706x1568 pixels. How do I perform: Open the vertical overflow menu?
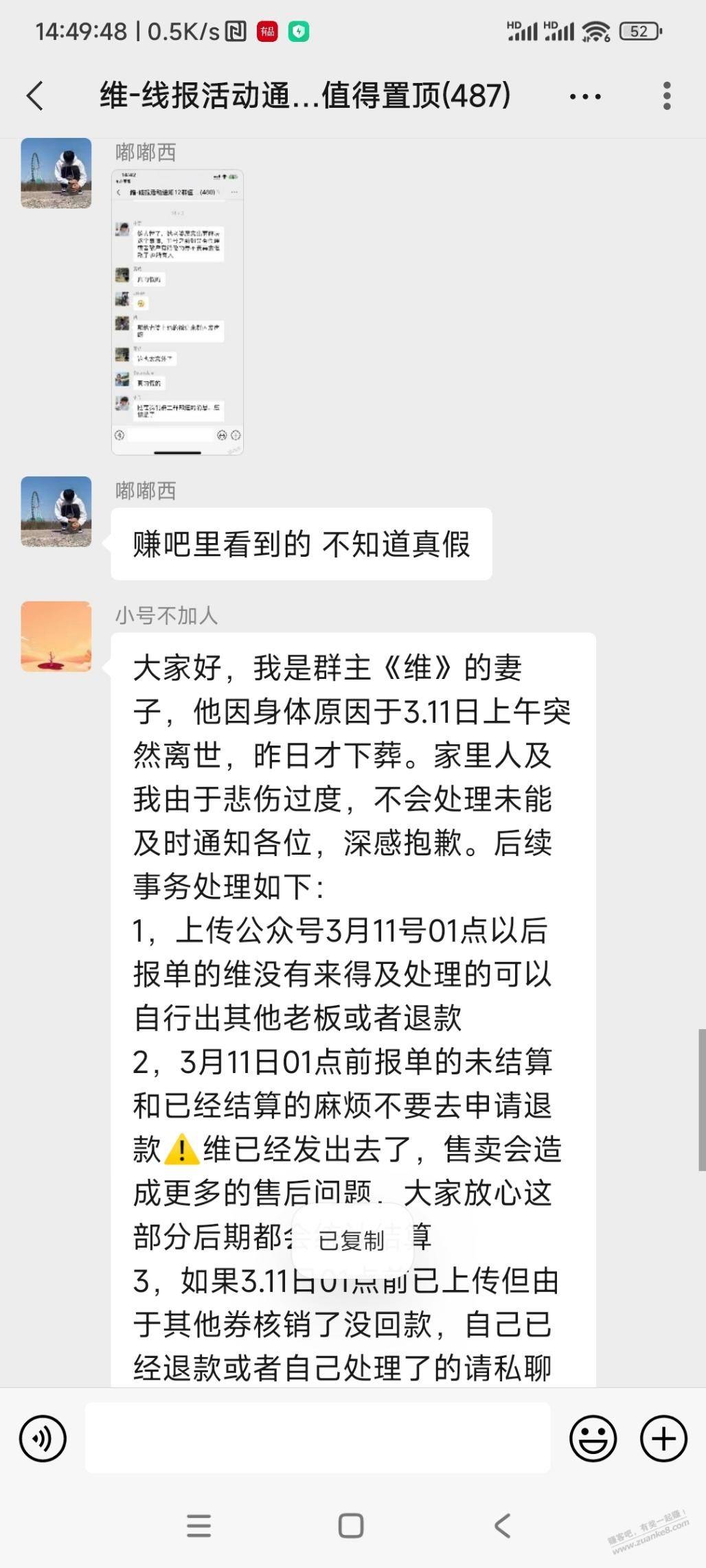point(666,96)
